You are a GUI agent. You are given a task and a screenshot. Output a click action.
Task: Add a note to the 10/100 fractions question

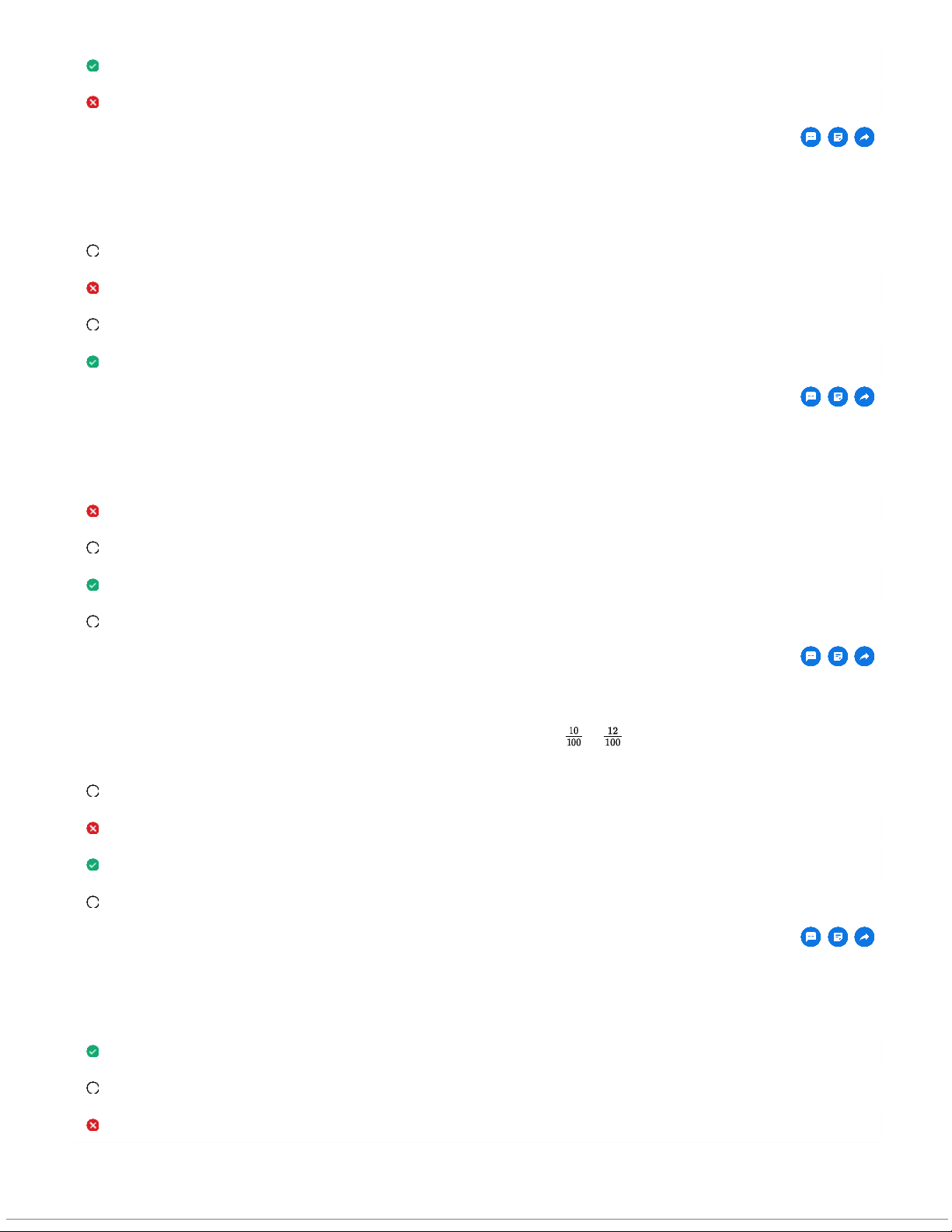point(838,937)
